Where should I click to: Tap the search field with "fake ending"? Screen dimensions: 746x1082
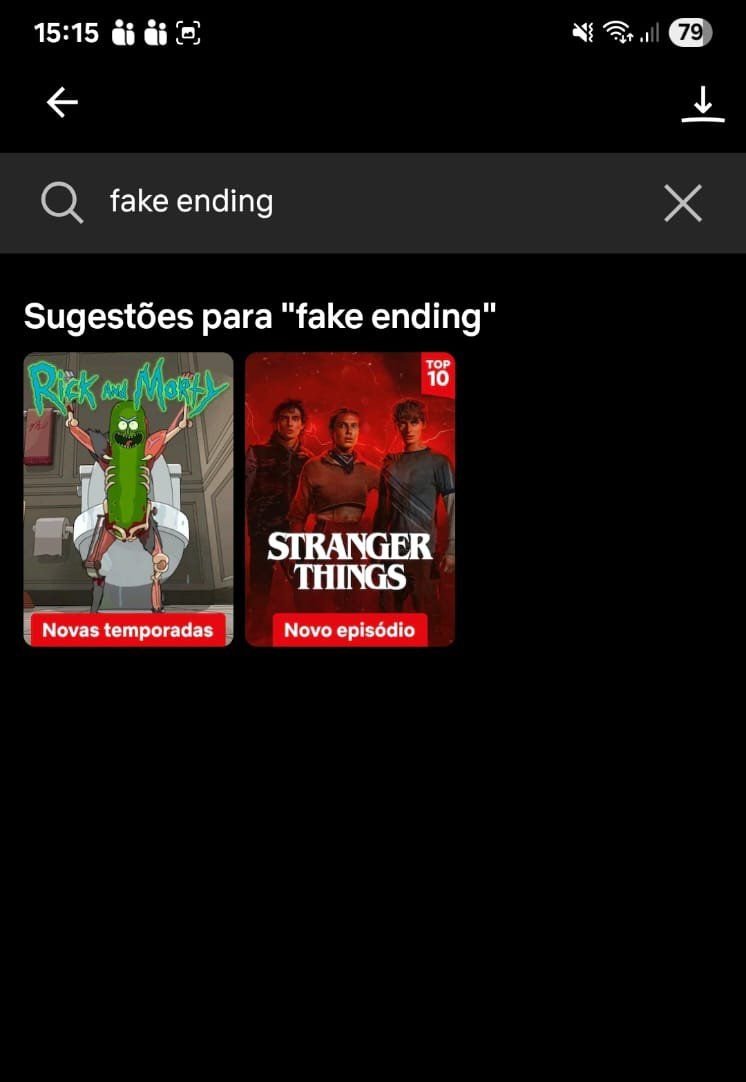click(x=350, y=202)
